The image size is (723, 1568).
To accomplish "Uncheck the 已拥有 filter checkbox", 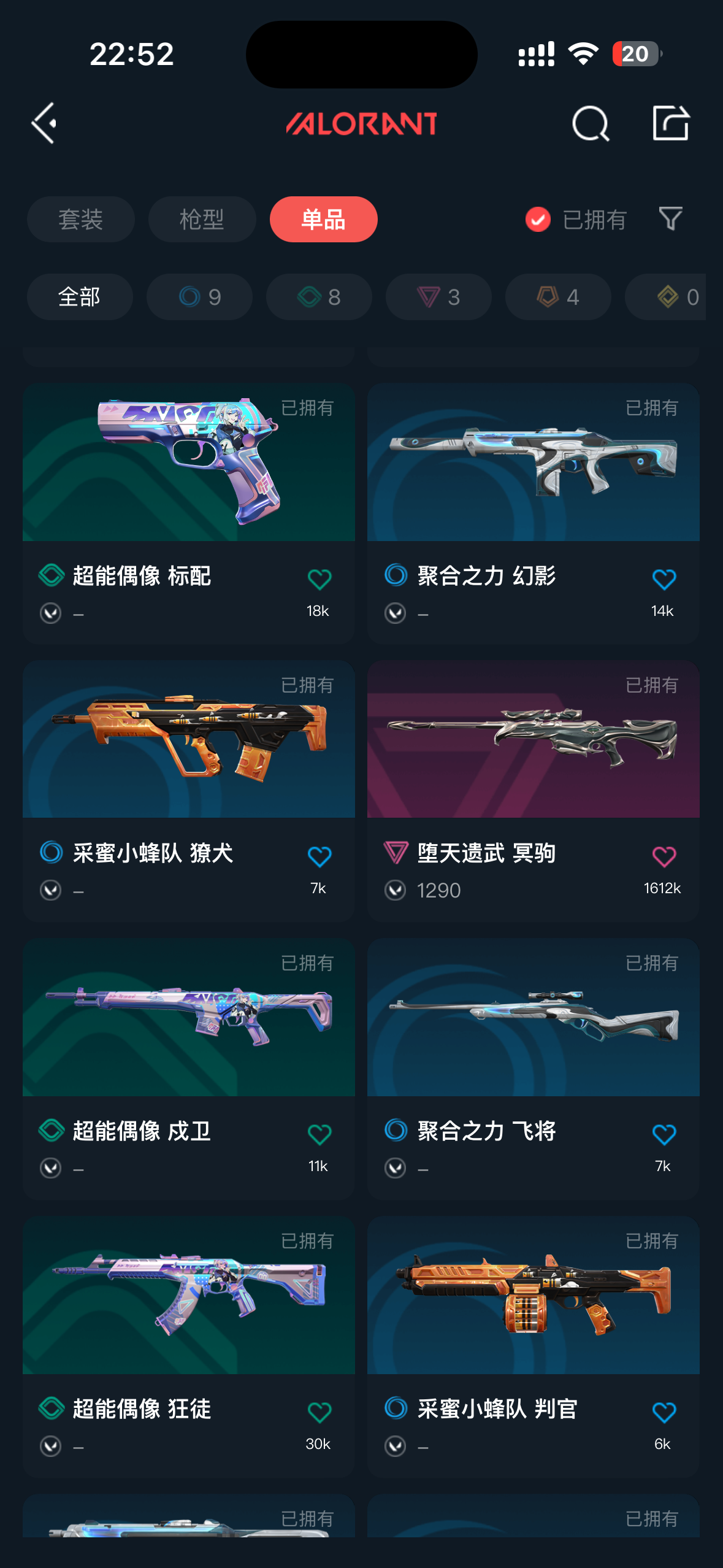I will click(x=538, y=219).
